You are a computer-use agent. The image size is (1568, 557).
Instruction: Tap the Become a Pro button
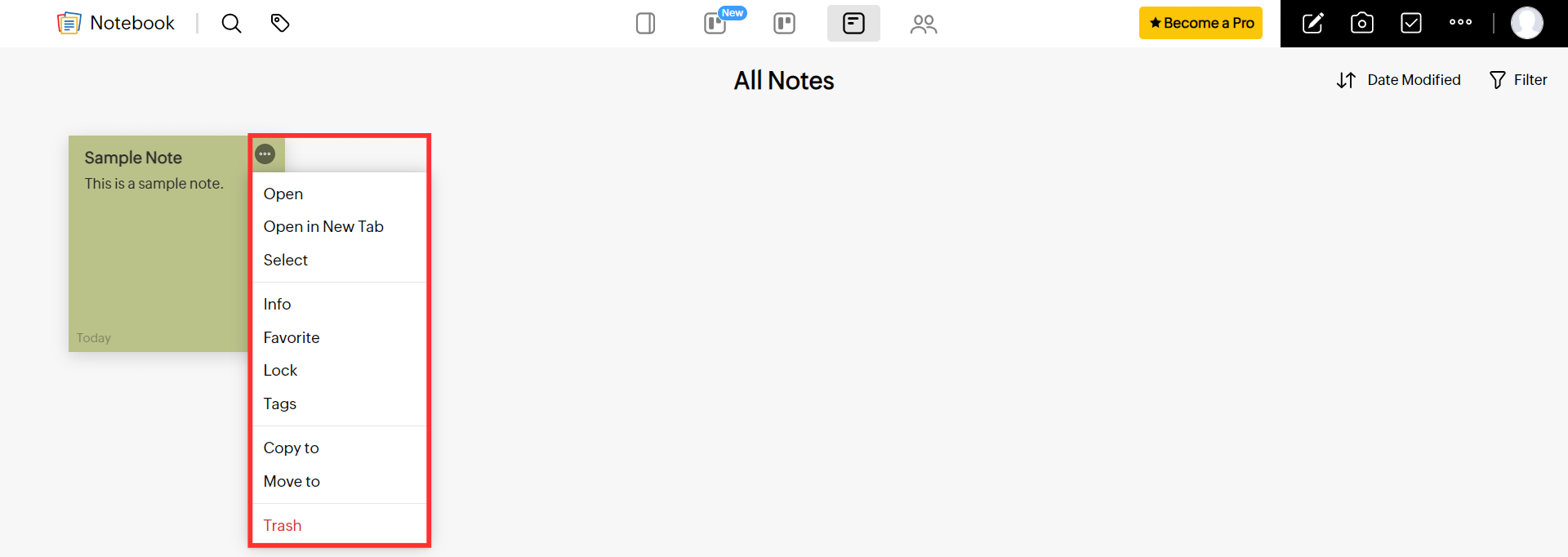click(1200, 23)
